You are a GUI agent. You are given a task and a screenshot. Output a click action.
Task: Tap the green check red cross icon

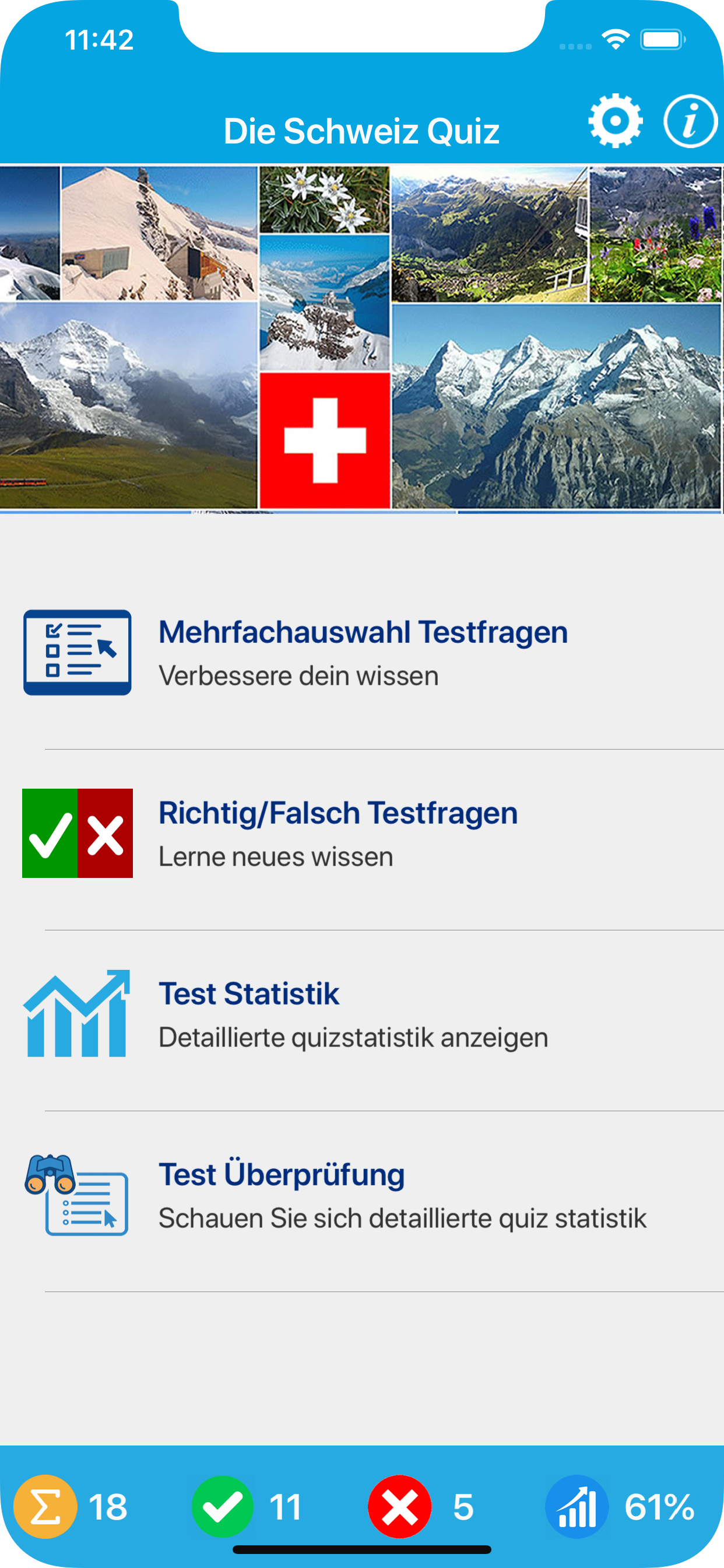(78, 834)
